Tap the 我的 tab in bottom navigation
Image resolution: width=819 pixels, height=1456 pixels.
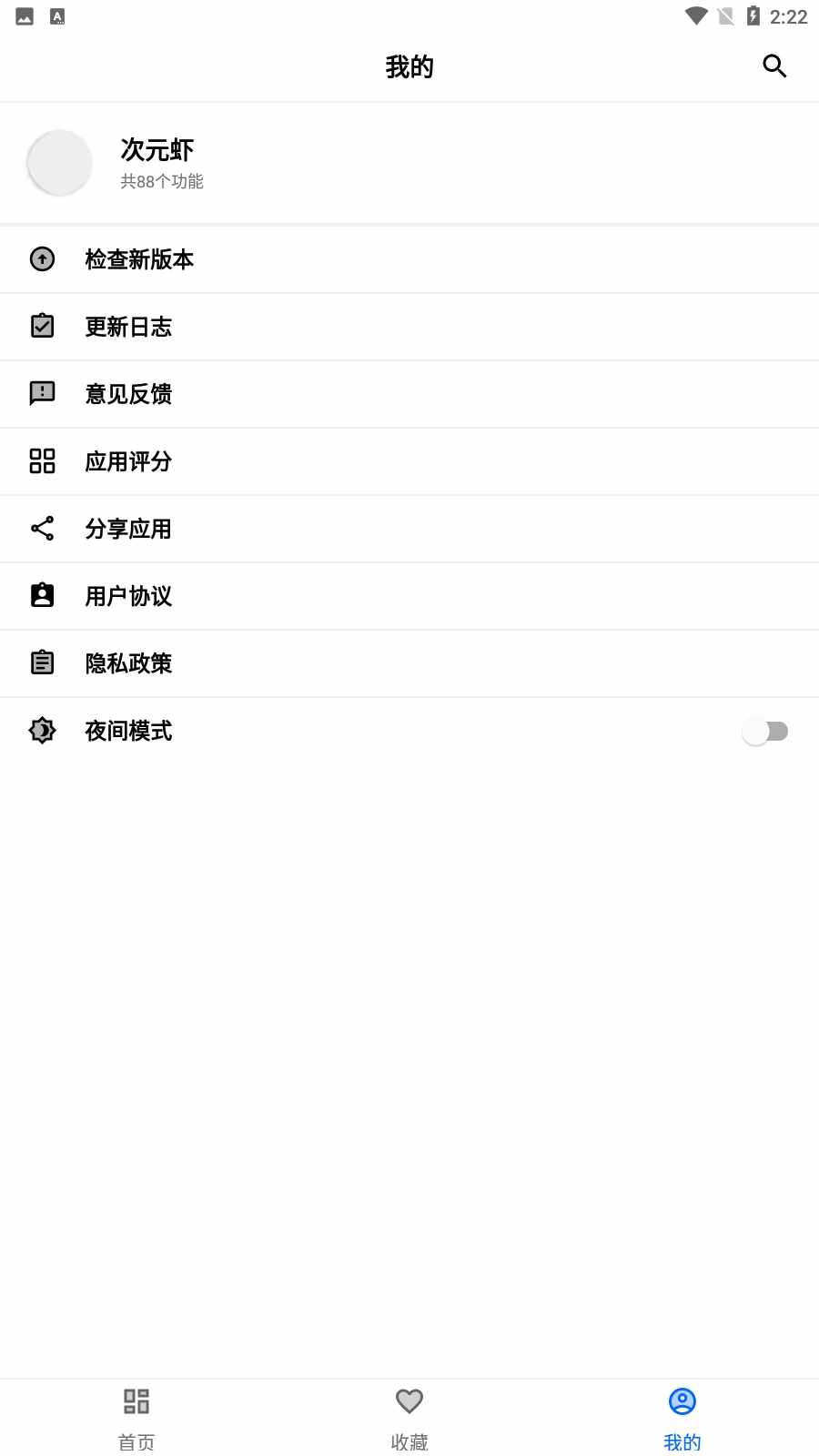click(x=682, y=1418)
